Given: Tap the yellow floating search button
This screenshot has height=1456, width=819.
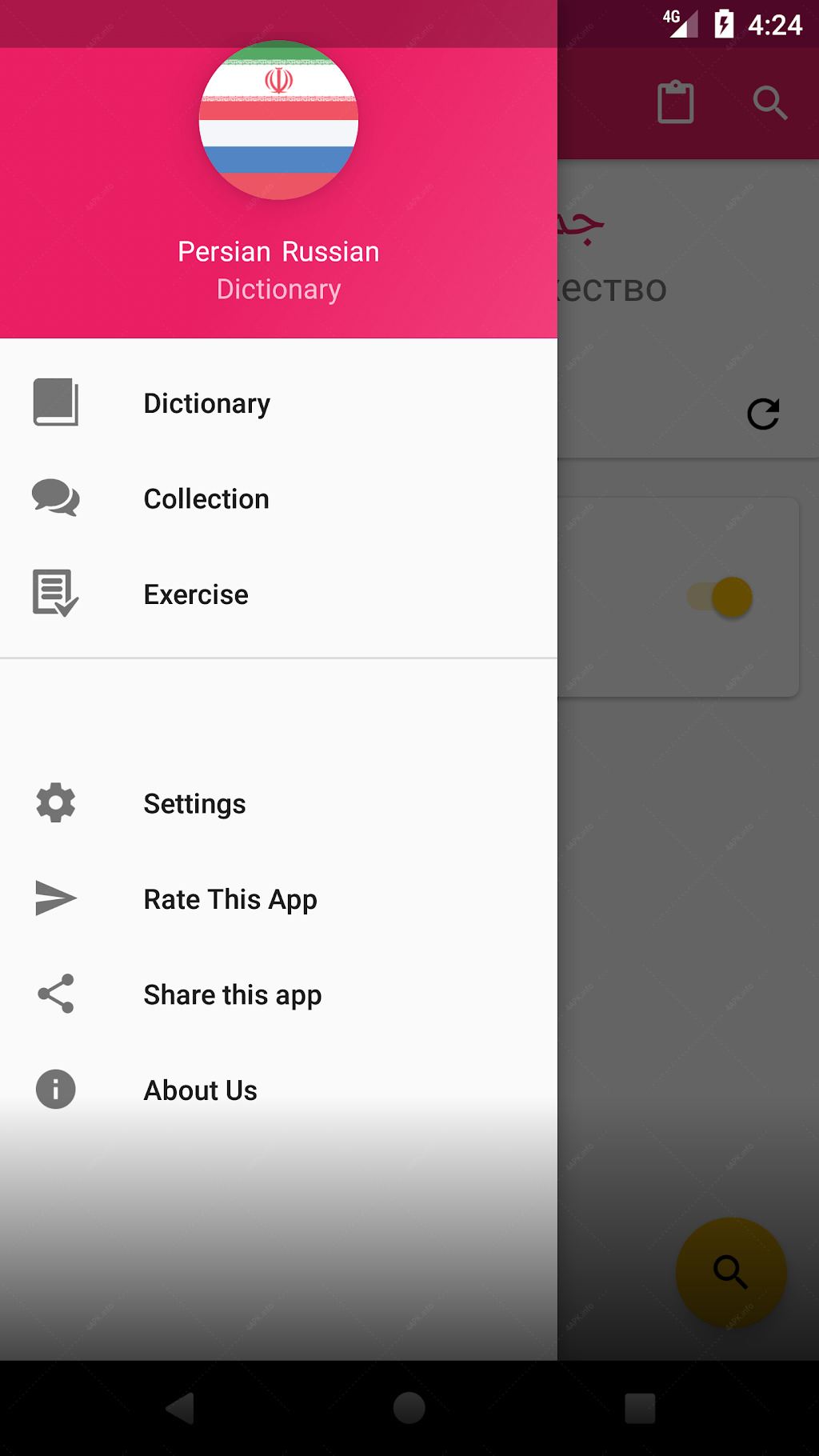Looking at the screenshot, I should (731, 1273).
